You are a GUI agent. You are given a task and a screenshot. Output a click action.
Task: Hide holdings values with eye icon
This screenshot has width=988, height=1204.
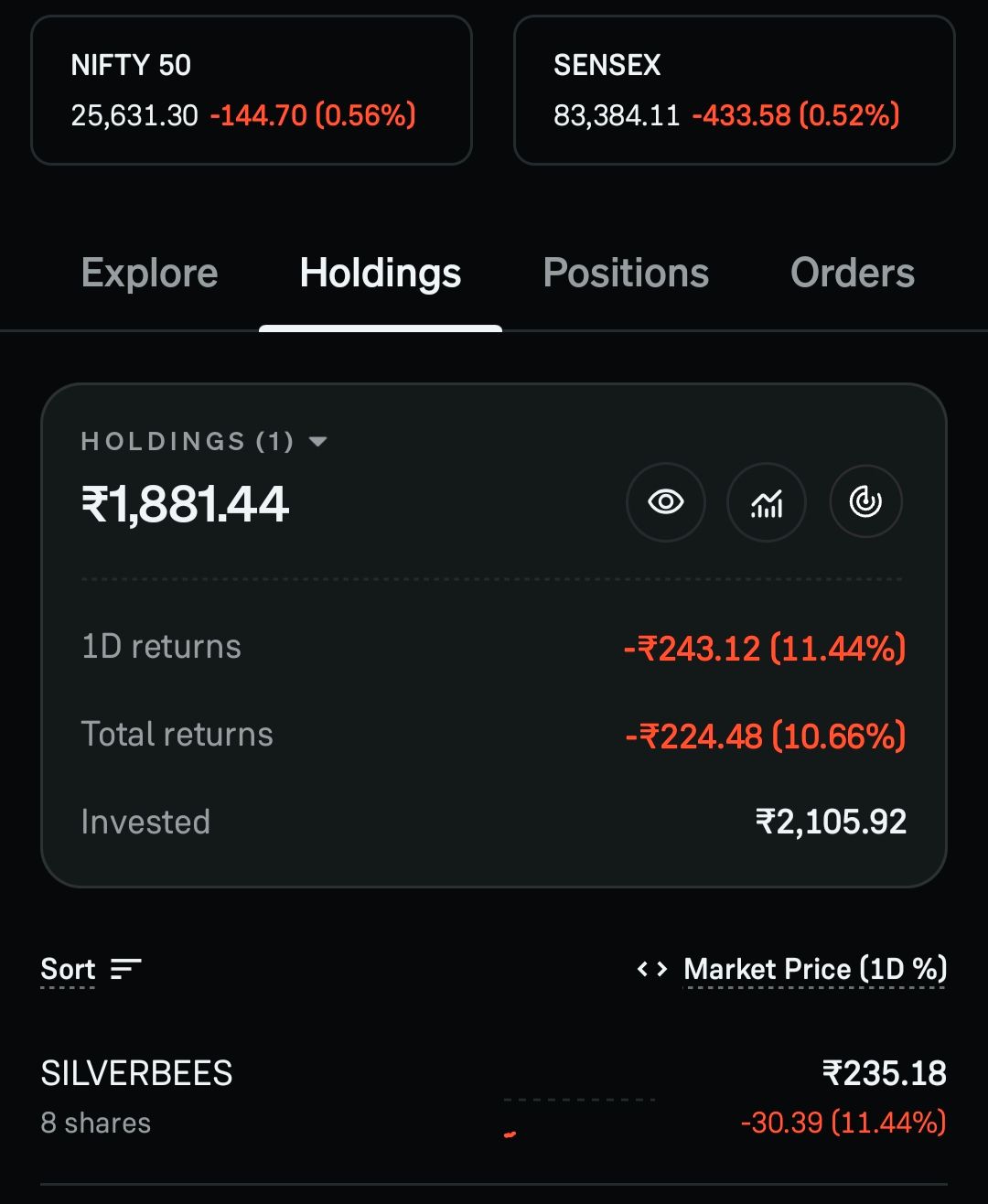tap(665, 502)
